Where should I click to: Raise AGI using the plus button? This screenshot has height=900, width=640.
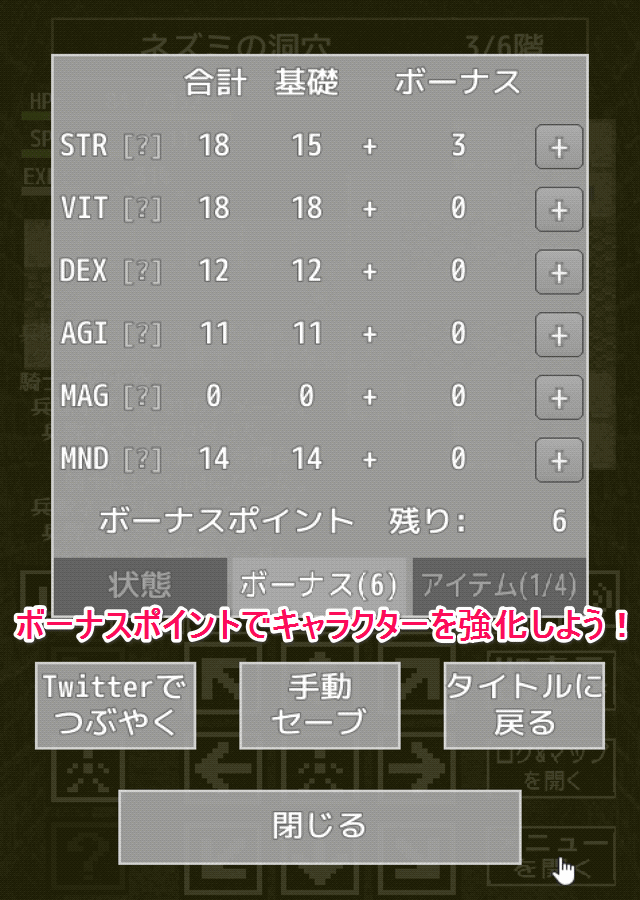point(558,334)
